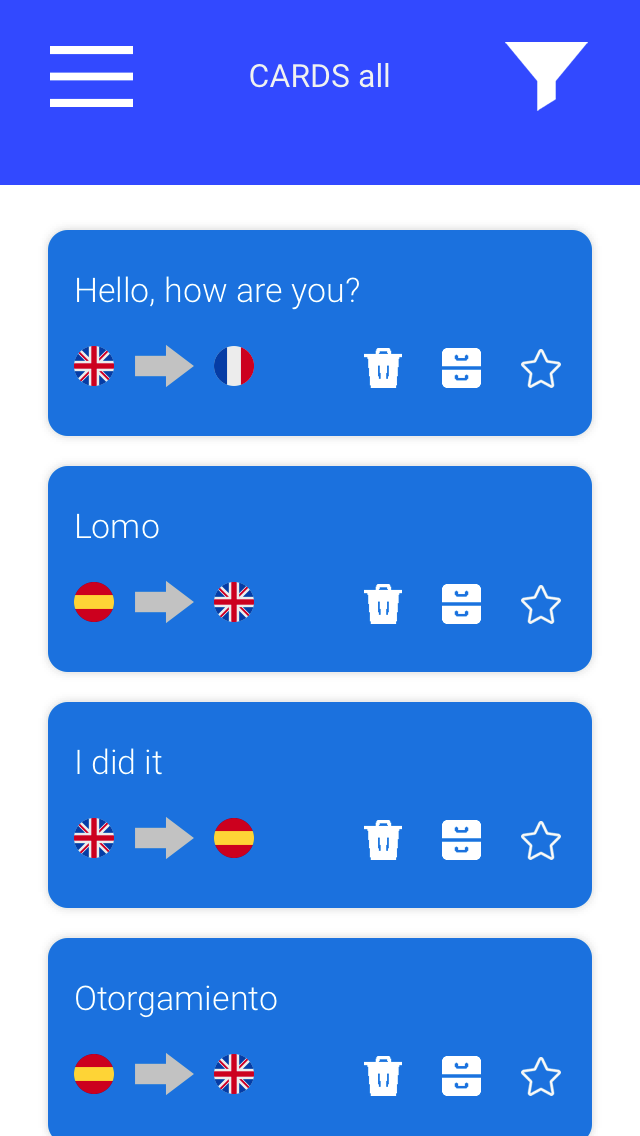The image size is (640, 1136).
Task: Star the Otorgamiento card
Action: pos(541,1077)
